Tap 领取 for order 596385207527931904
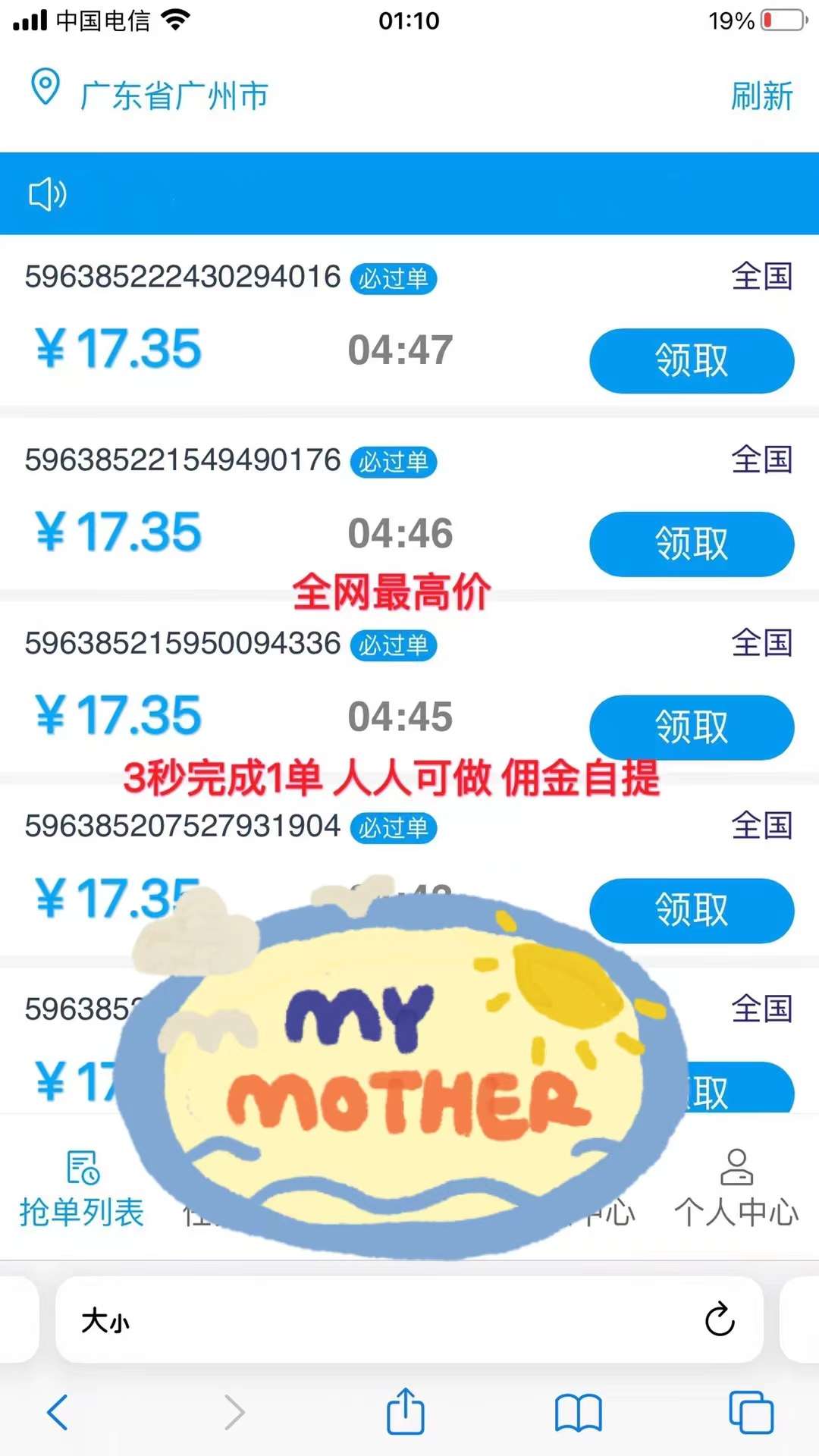 click(x=691, y=910)
